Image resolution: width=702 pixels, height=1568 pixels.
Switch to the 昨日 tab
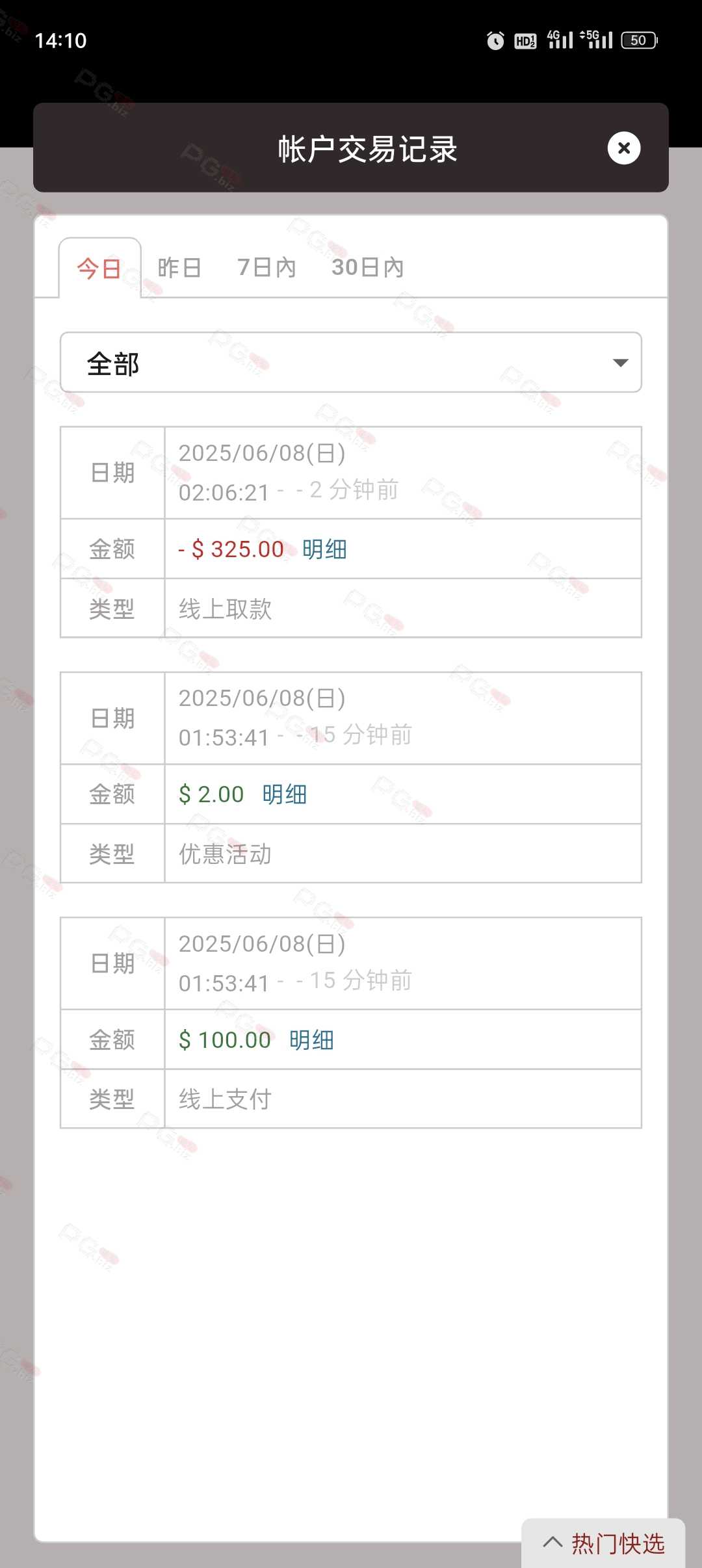[179, 268]
